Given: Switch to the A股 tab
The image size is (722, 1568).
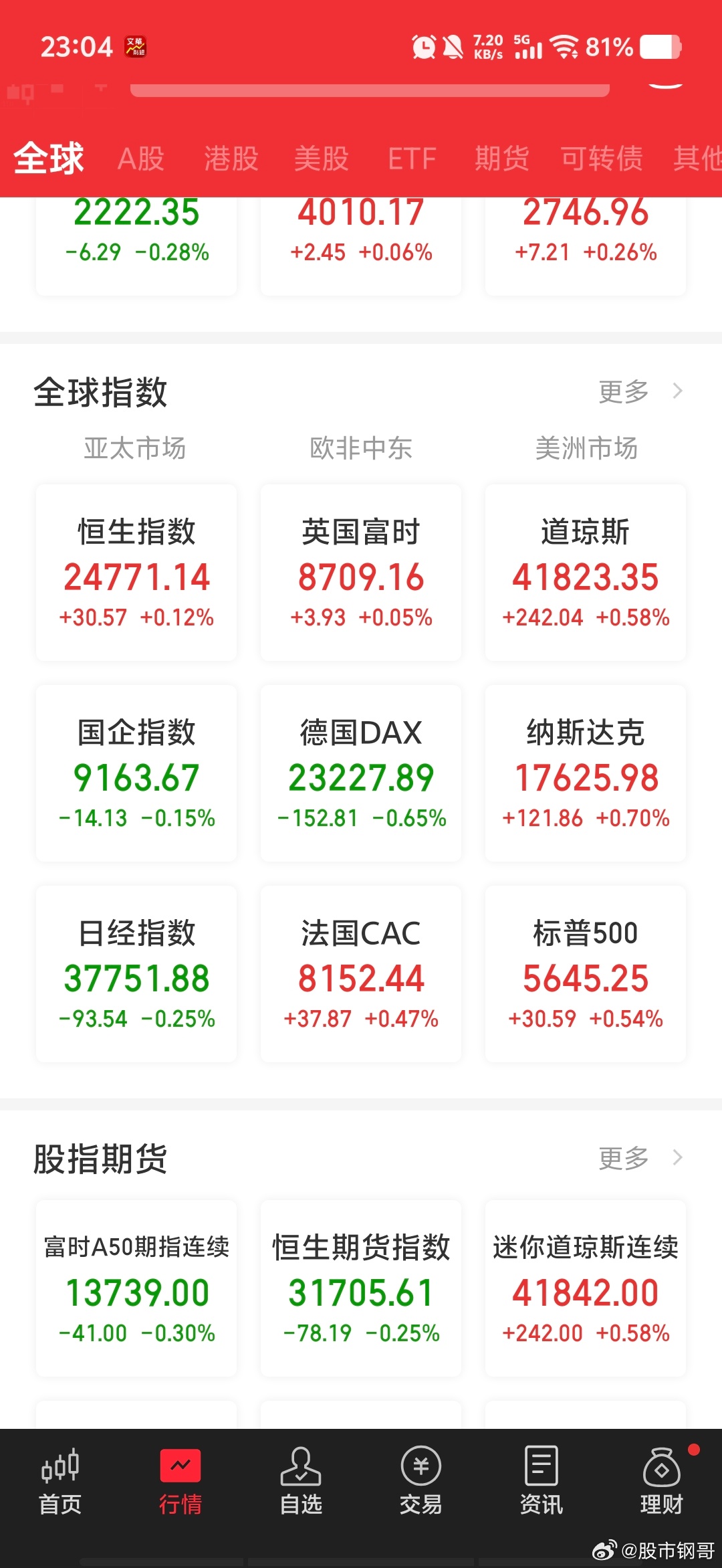Looking at the screenshot, I should click(141, 159).
